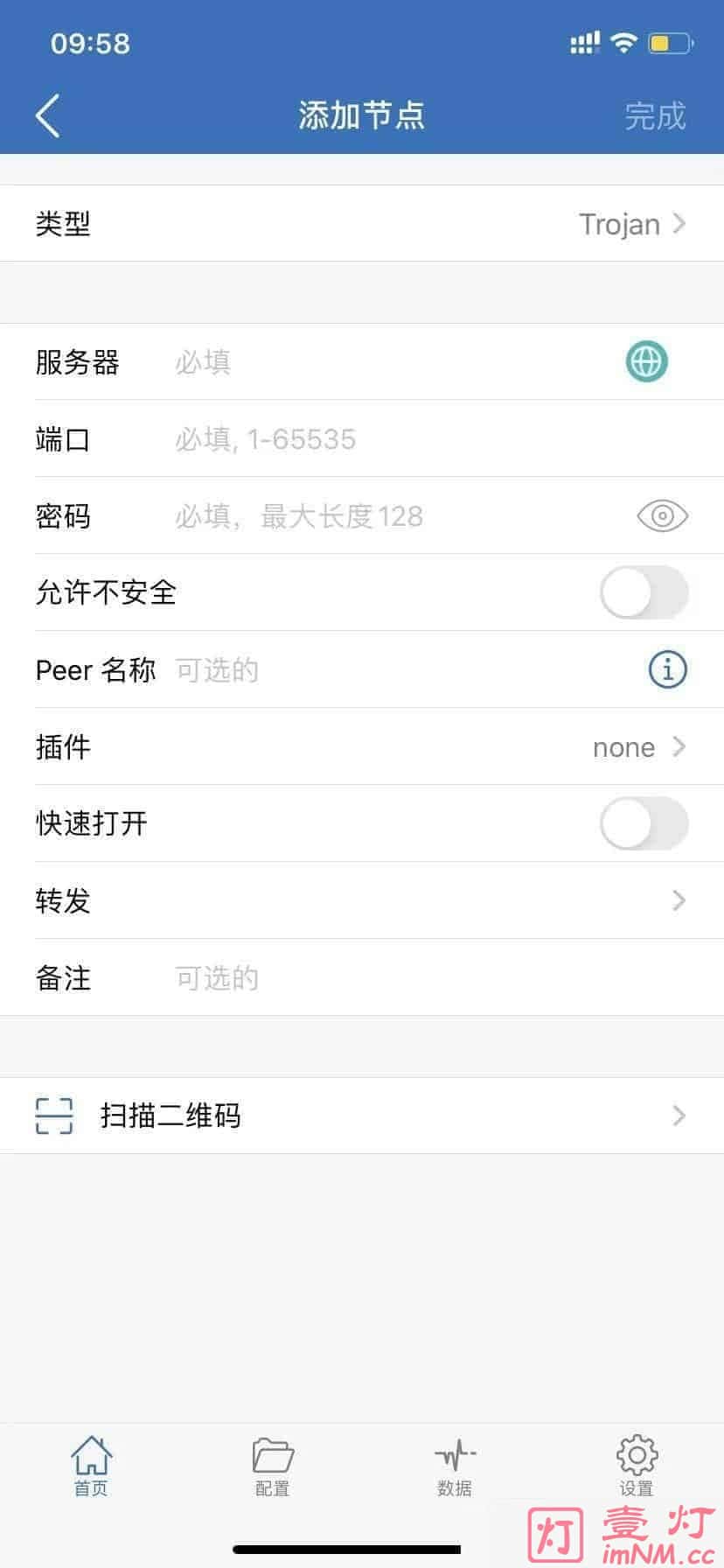The width and height of the screenshot is (724, 1568).
Task: Switch to the 设置 tab
Action: tap(637, 1466)
